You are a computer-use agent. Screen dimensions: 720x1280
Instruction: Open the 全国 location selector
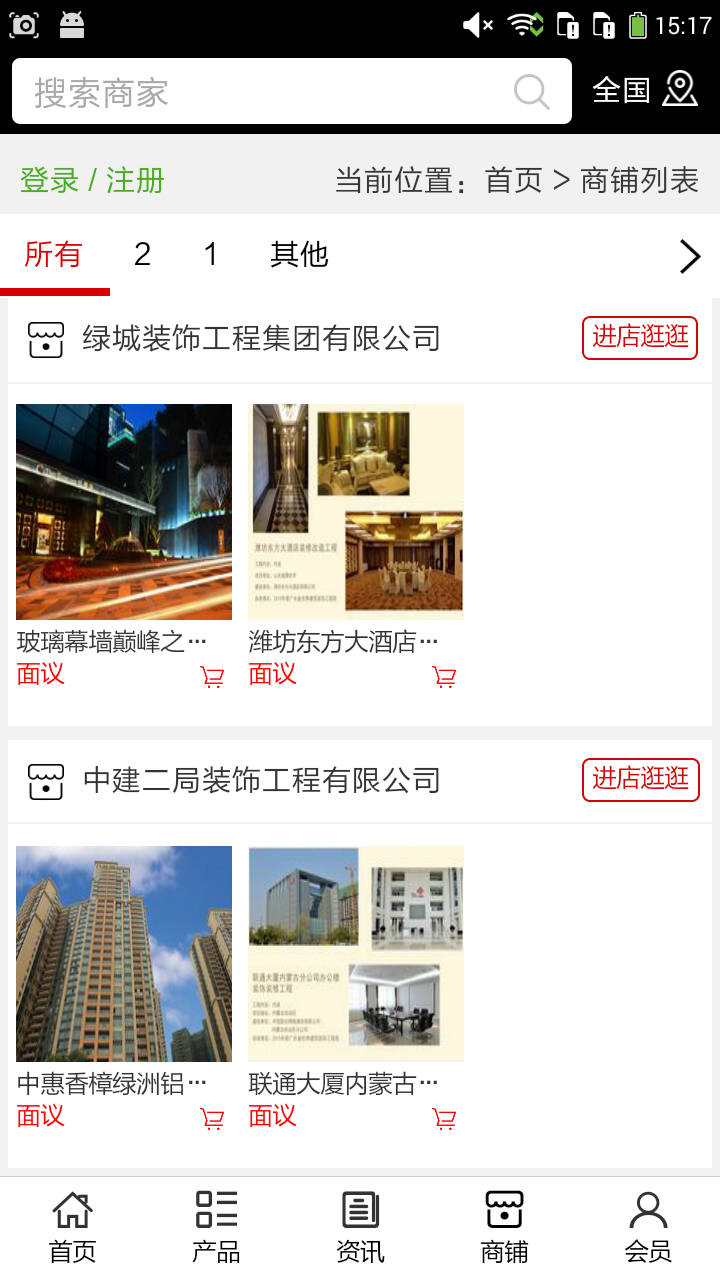pos(645,90)
